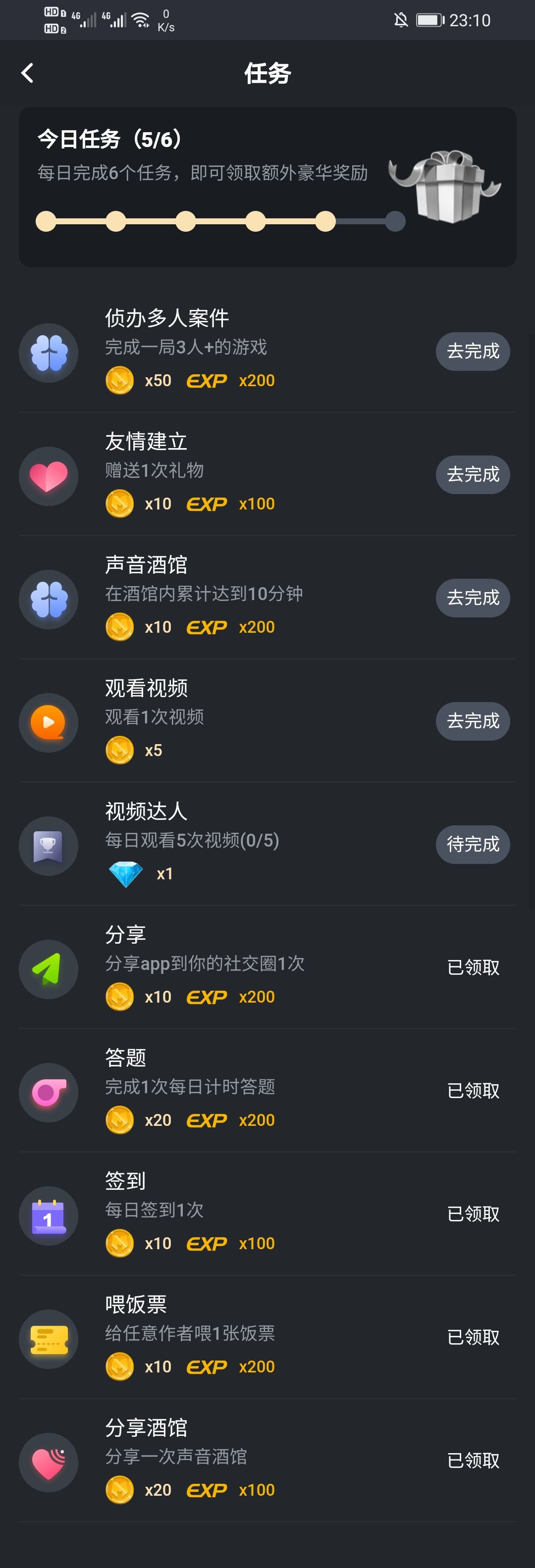
Task: Tap 去完成 for 侦办多人案件 task
Action: 473,351
